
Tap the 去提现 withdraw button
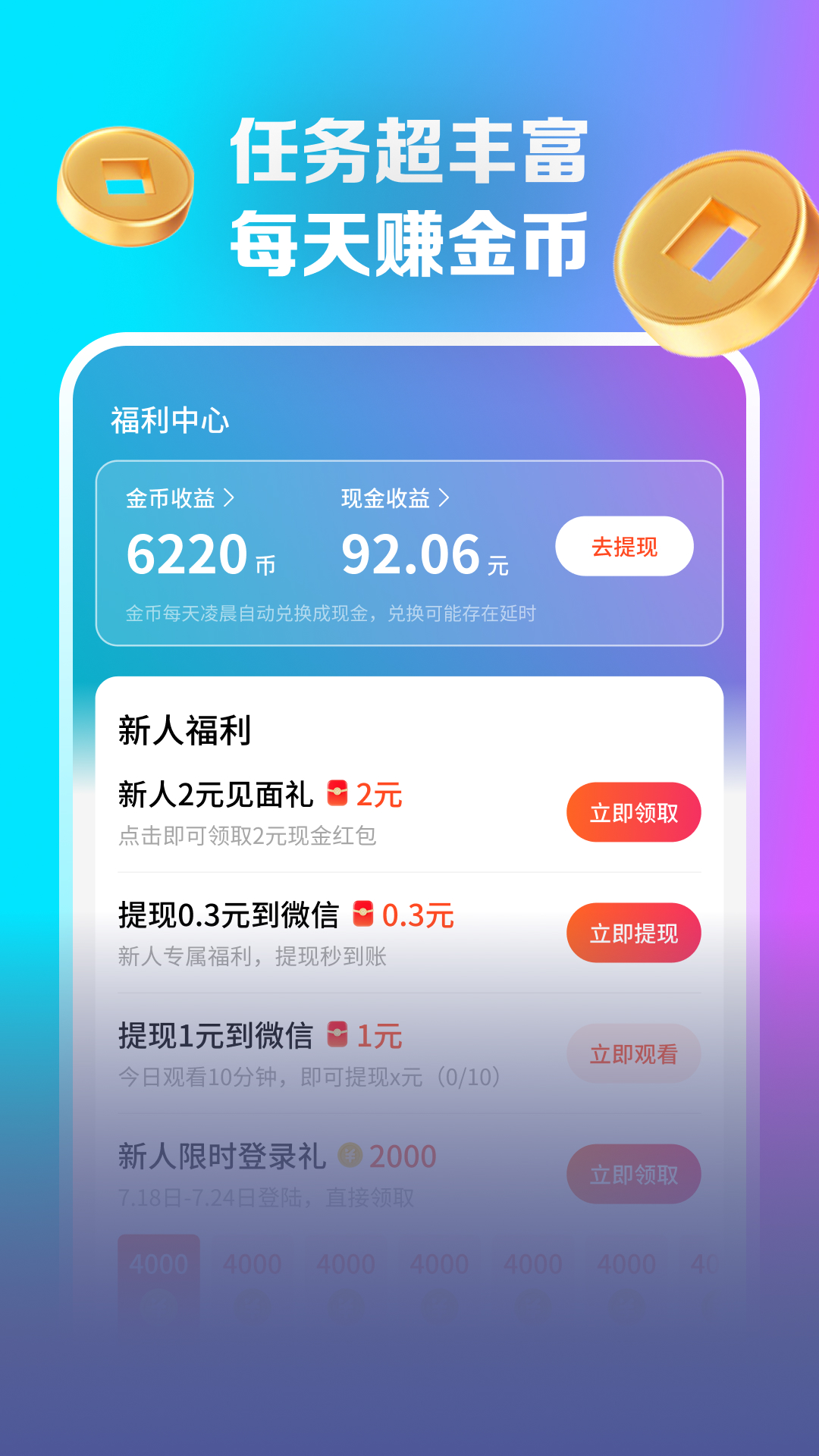click(x=625, y=544)
